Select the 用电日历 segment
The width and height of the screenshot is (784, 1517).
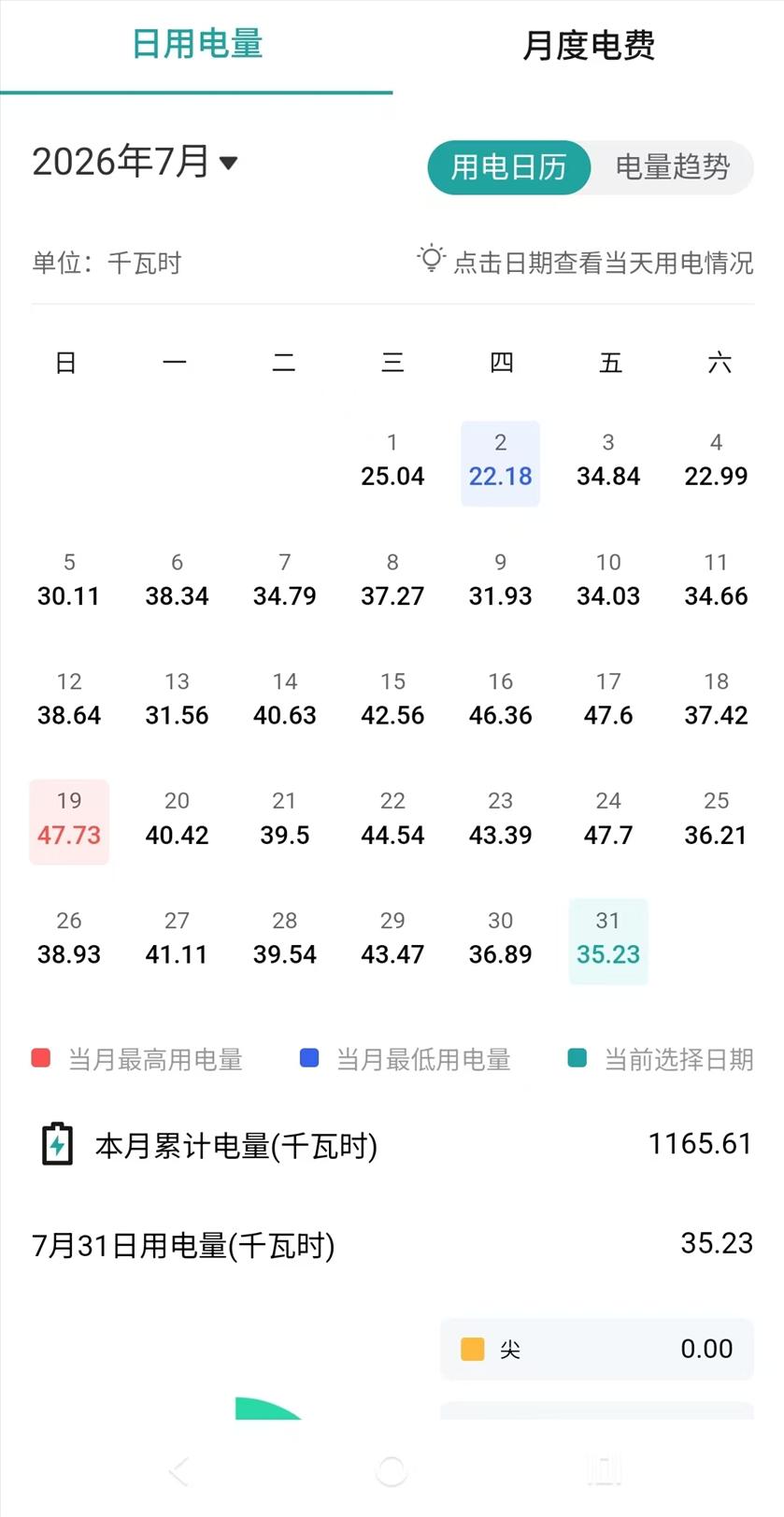tap(509, 167)
